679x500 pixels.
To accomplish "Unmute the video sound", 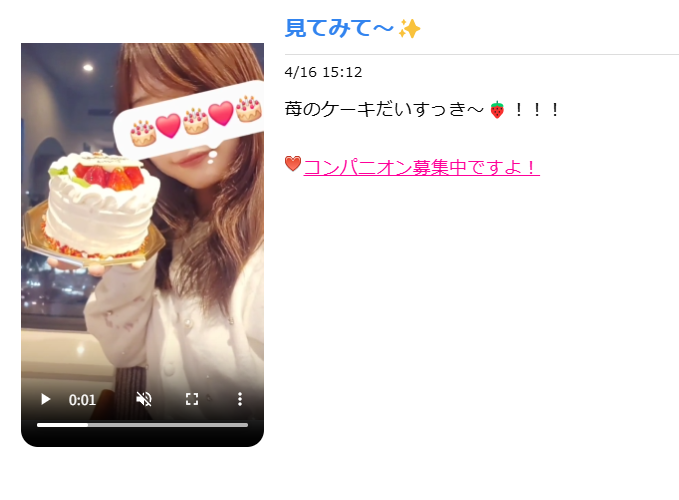I will pos(144,400).
